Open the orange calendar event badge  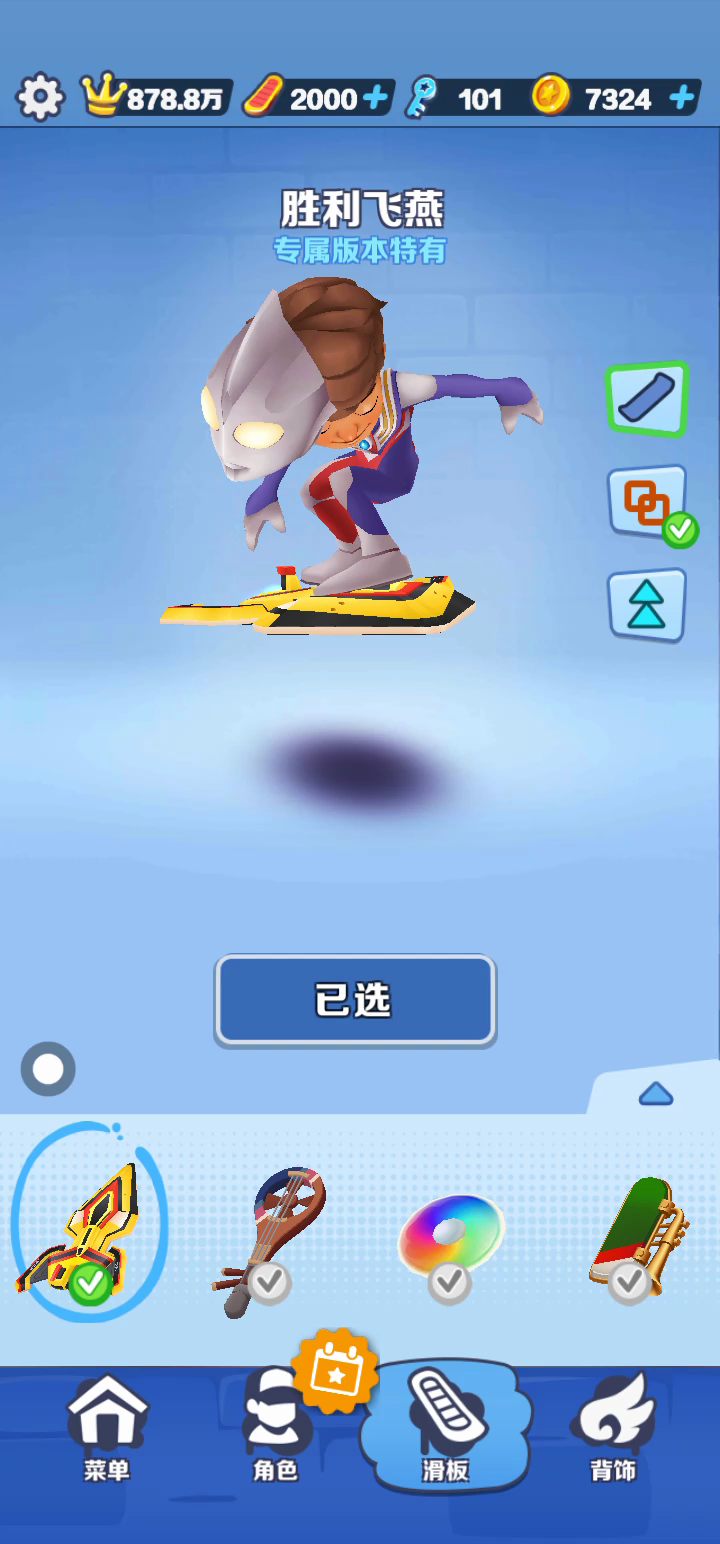point(334,1372)
